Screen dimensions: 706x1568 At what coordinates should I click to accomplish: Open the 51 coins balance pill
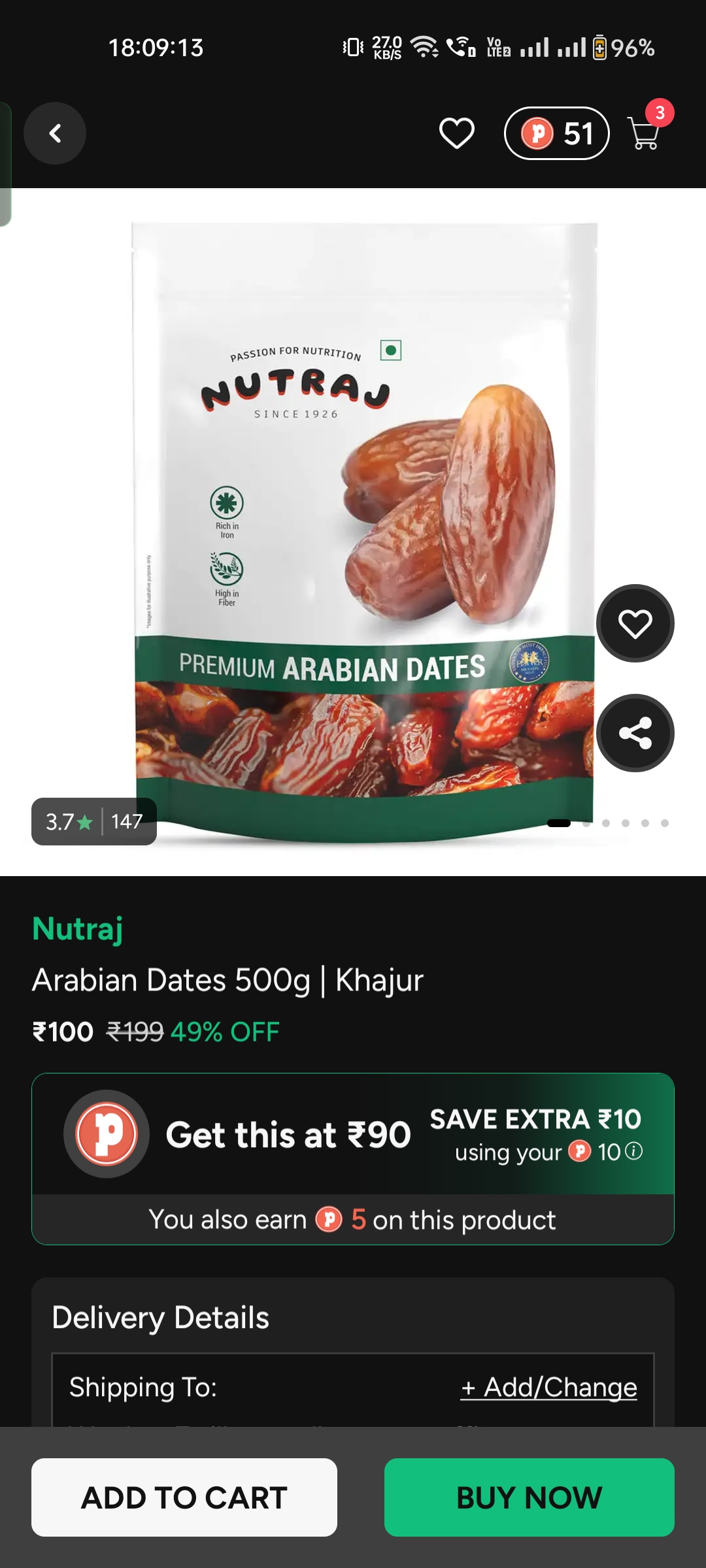point(556,133)
